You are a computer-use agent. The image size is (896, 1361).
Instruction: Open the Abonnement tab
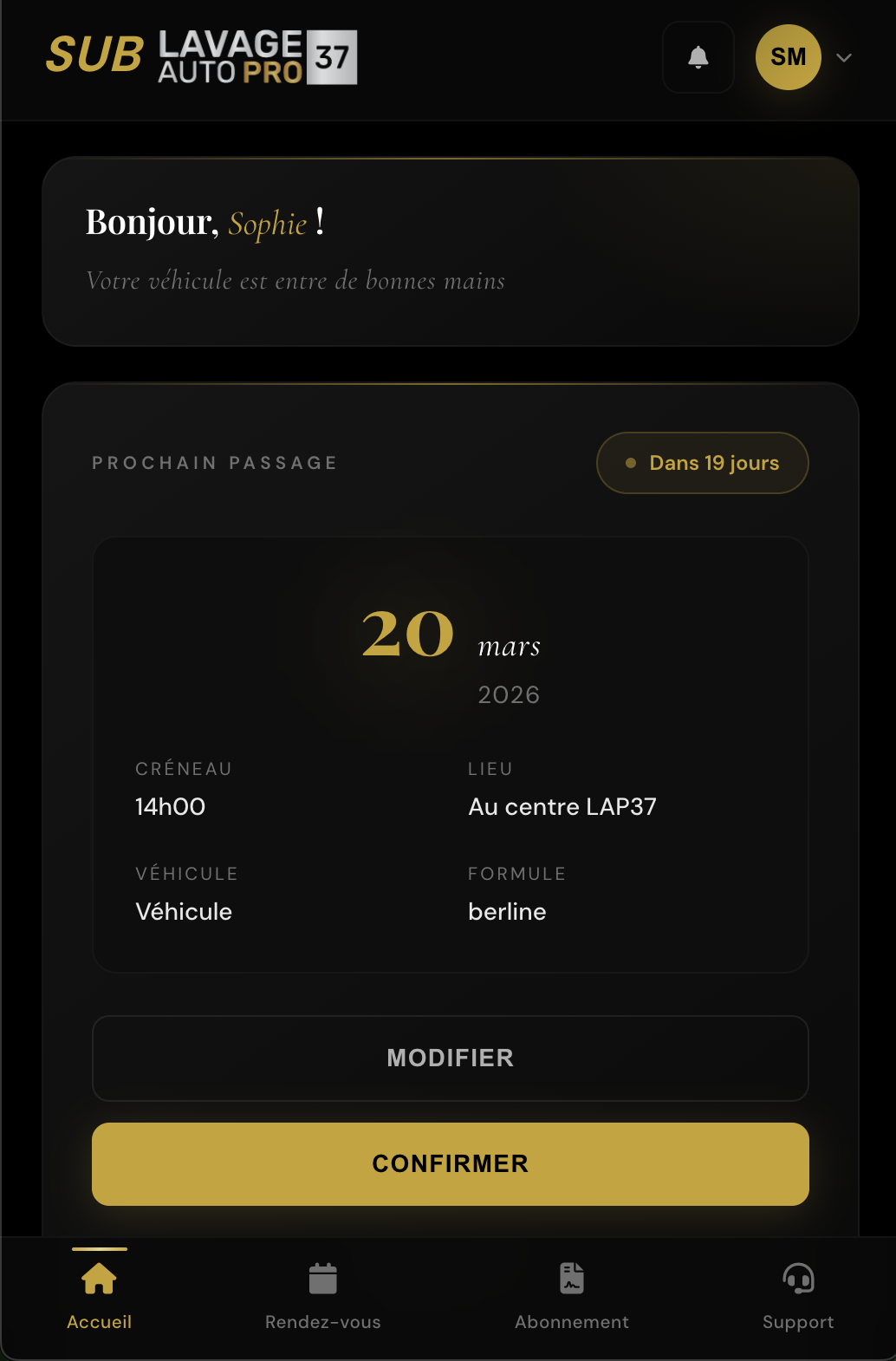(572, 1296)
